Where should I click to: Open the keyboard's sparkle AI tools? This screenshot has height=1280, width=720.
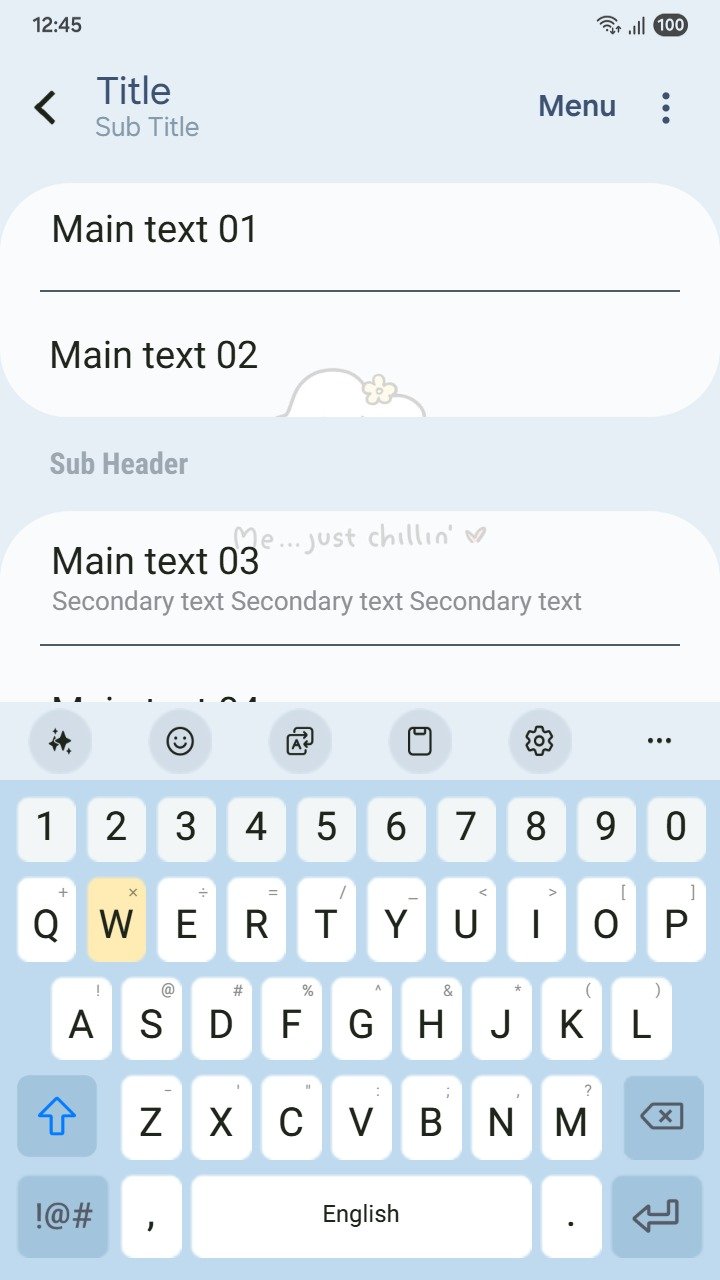pos(60,741)
